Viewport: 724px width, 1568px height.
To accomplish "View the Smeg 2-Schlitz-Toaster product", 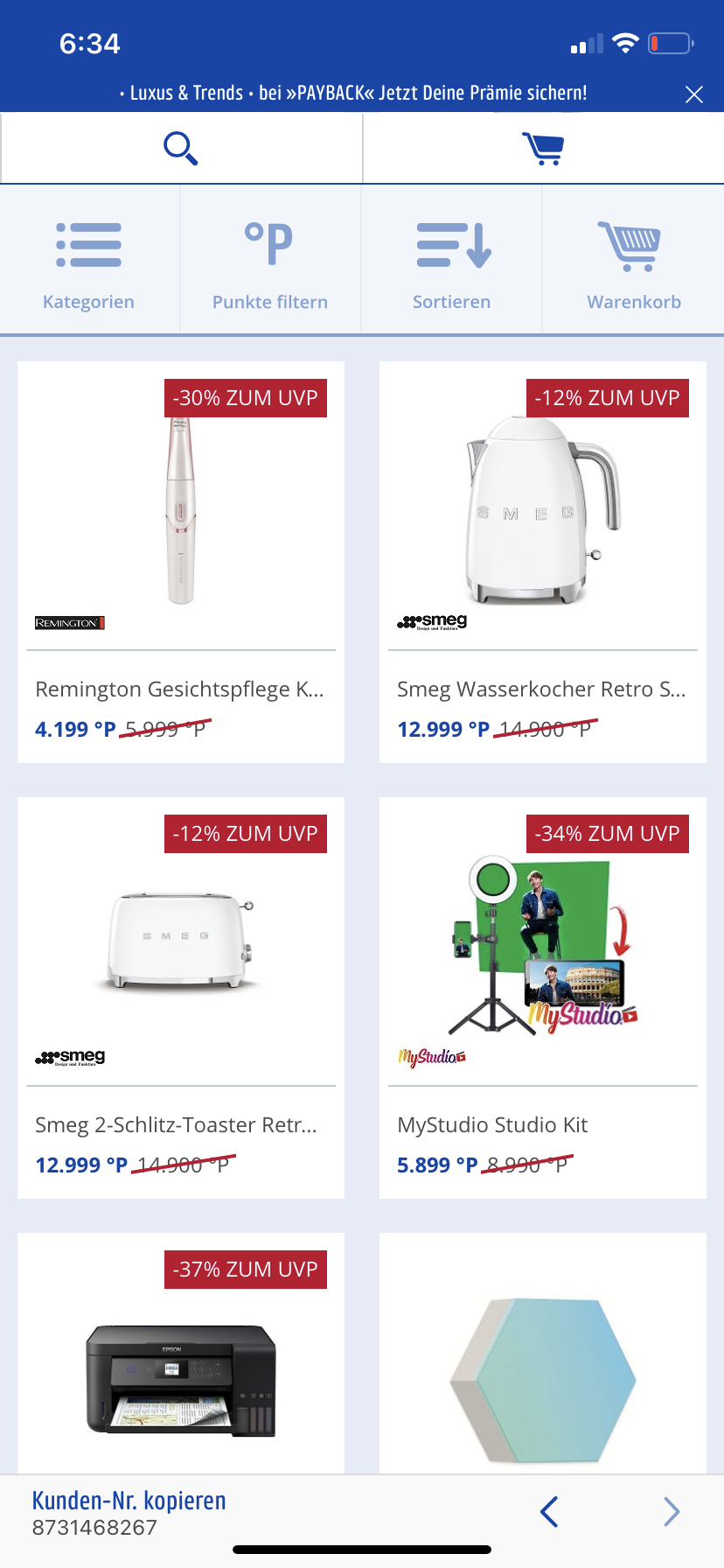I will 181,997.
